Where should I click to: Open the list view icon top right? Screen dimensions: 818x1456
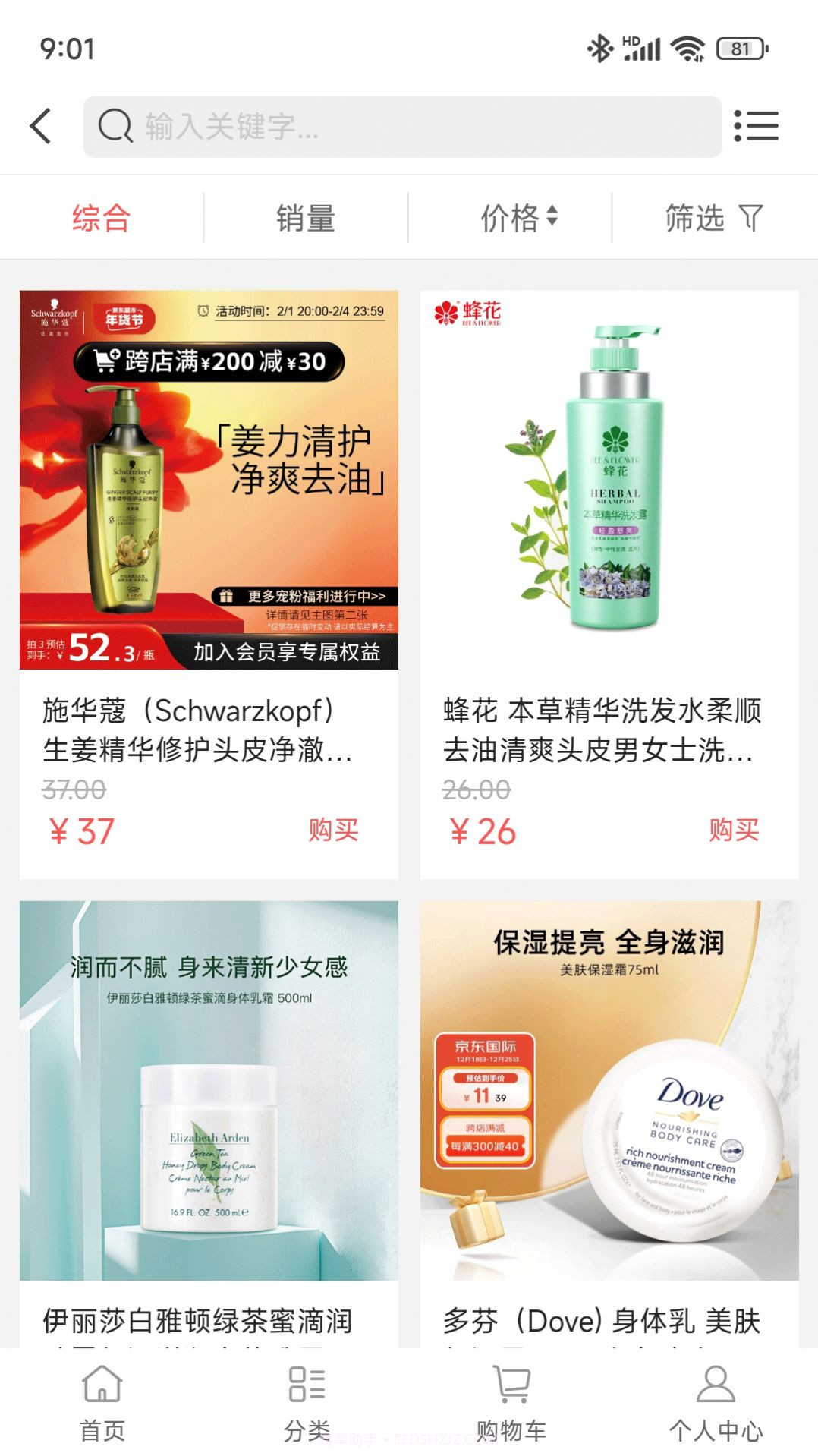tap(757, 125)
